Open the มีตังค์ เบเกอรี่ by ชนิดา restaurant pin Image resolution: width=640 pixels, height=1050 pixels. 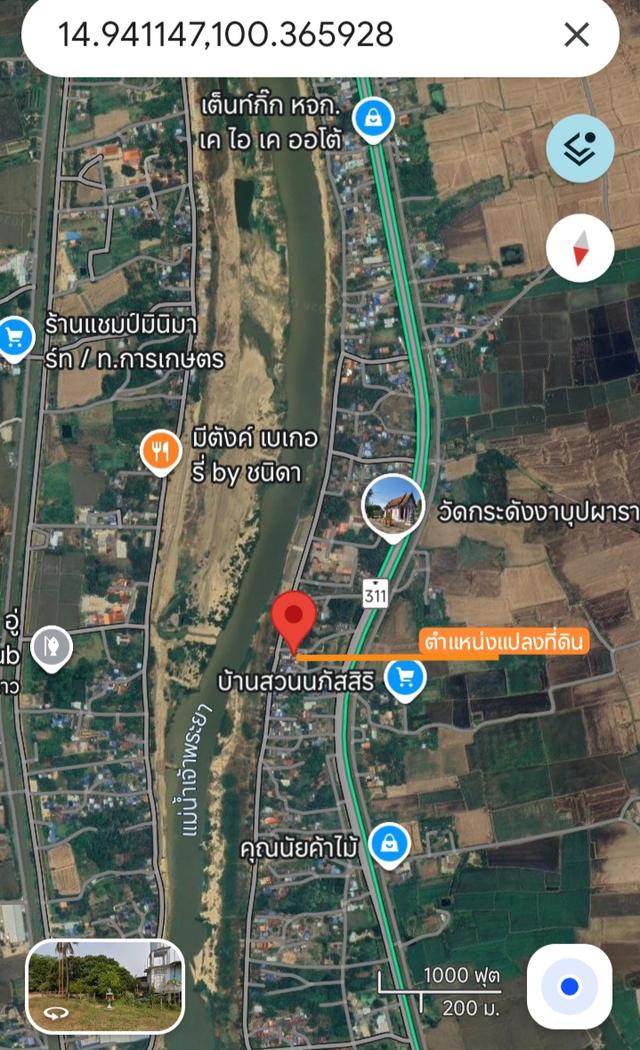tap(160, 452)
